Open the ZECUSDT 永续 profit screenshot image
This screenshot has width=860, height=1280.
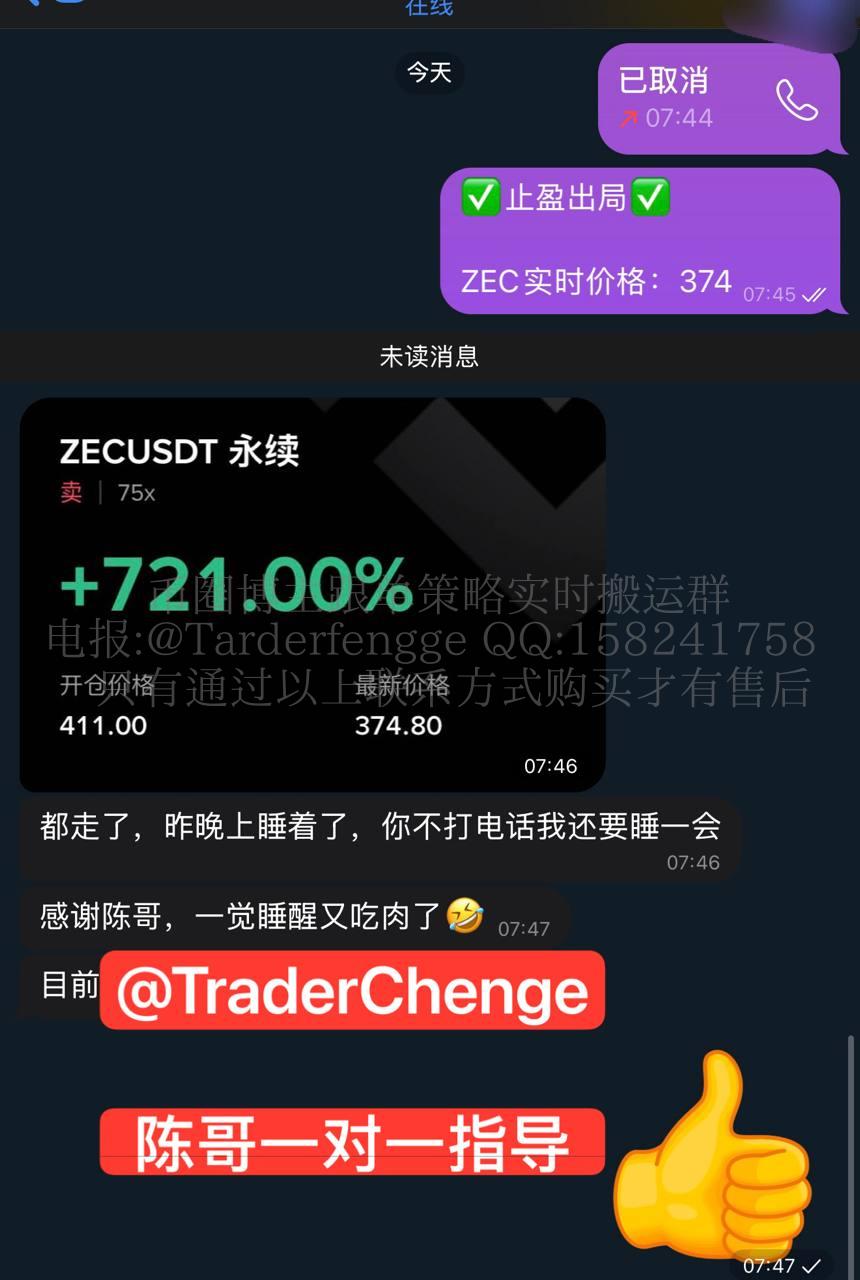click(312, 594)
